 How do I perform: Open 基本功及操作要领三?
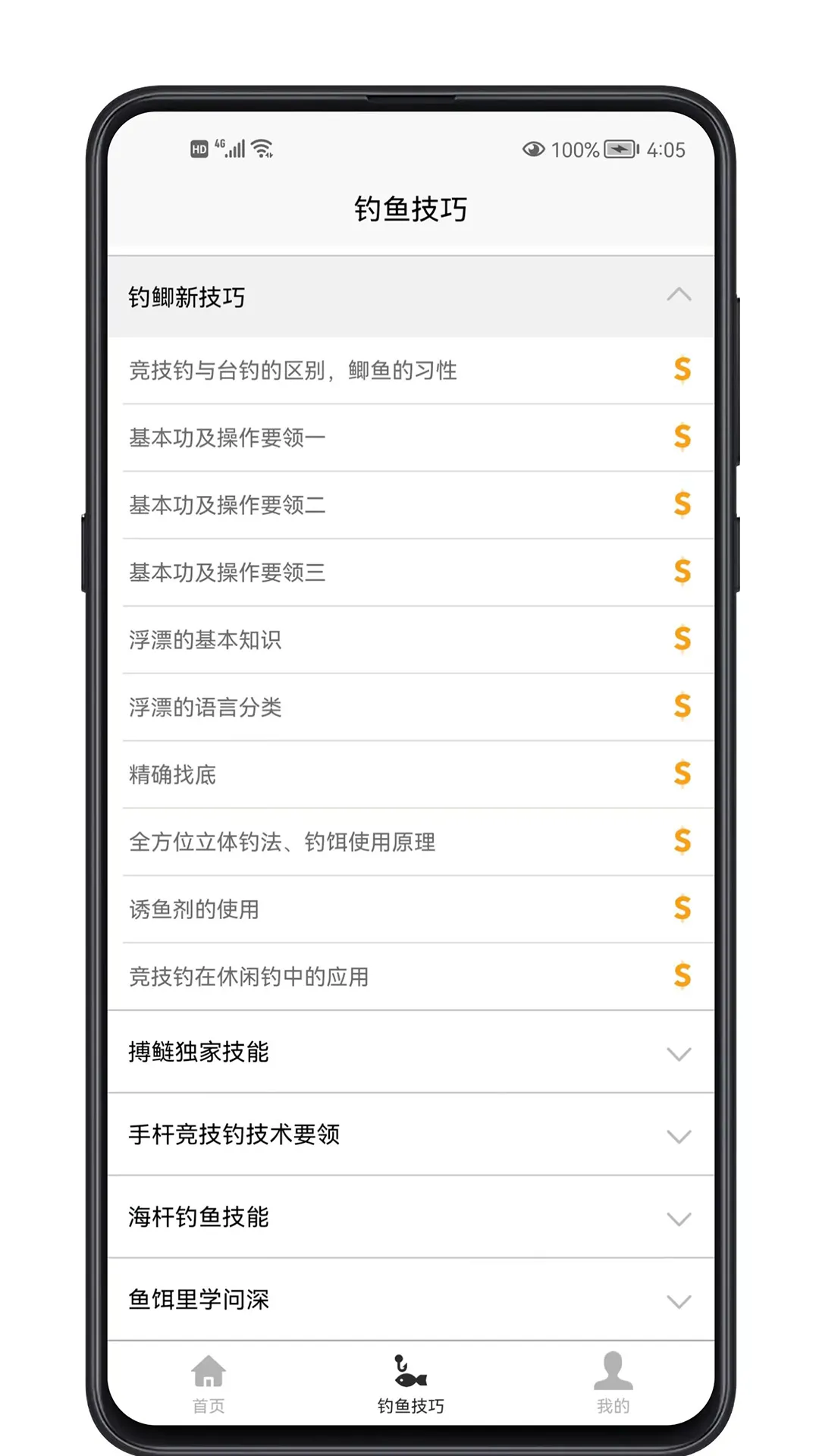coord(409,573)
